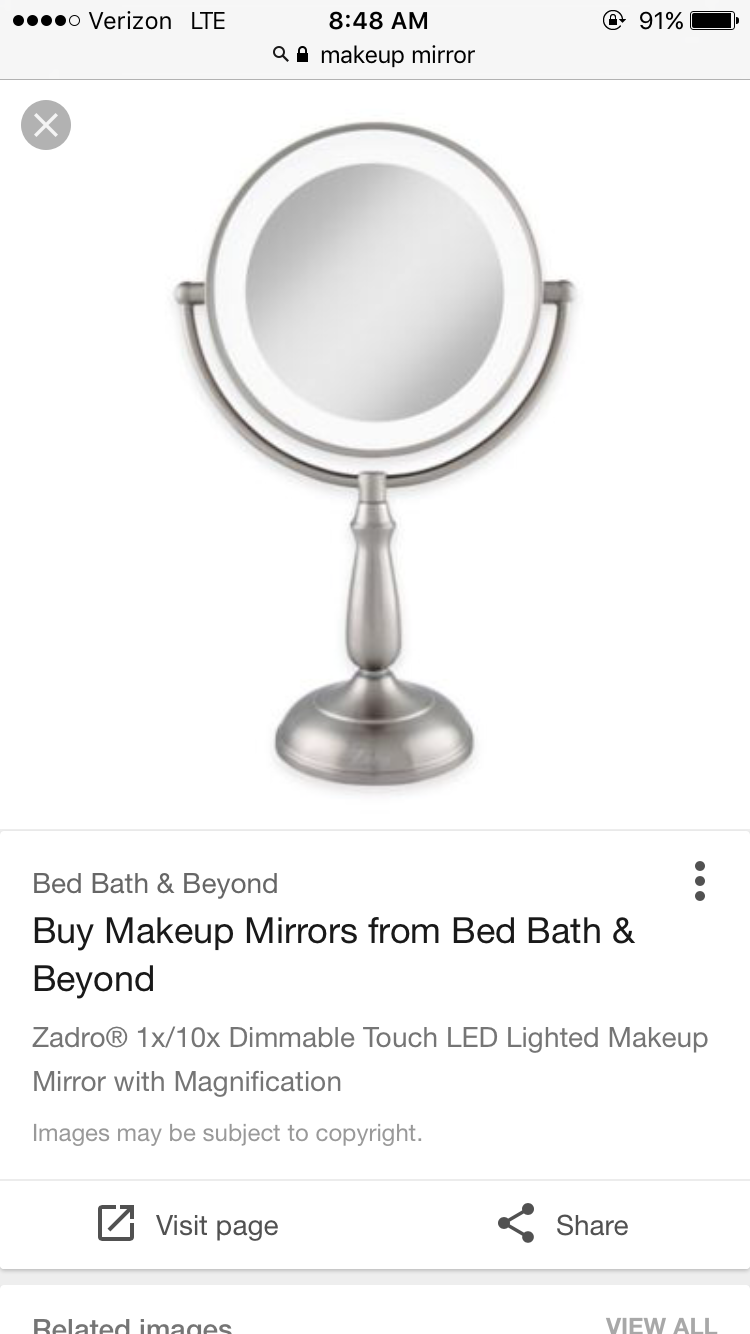Share this makeup mirror image
The height and width of the screenshot is (1334, 750).
coord(563,1225)
